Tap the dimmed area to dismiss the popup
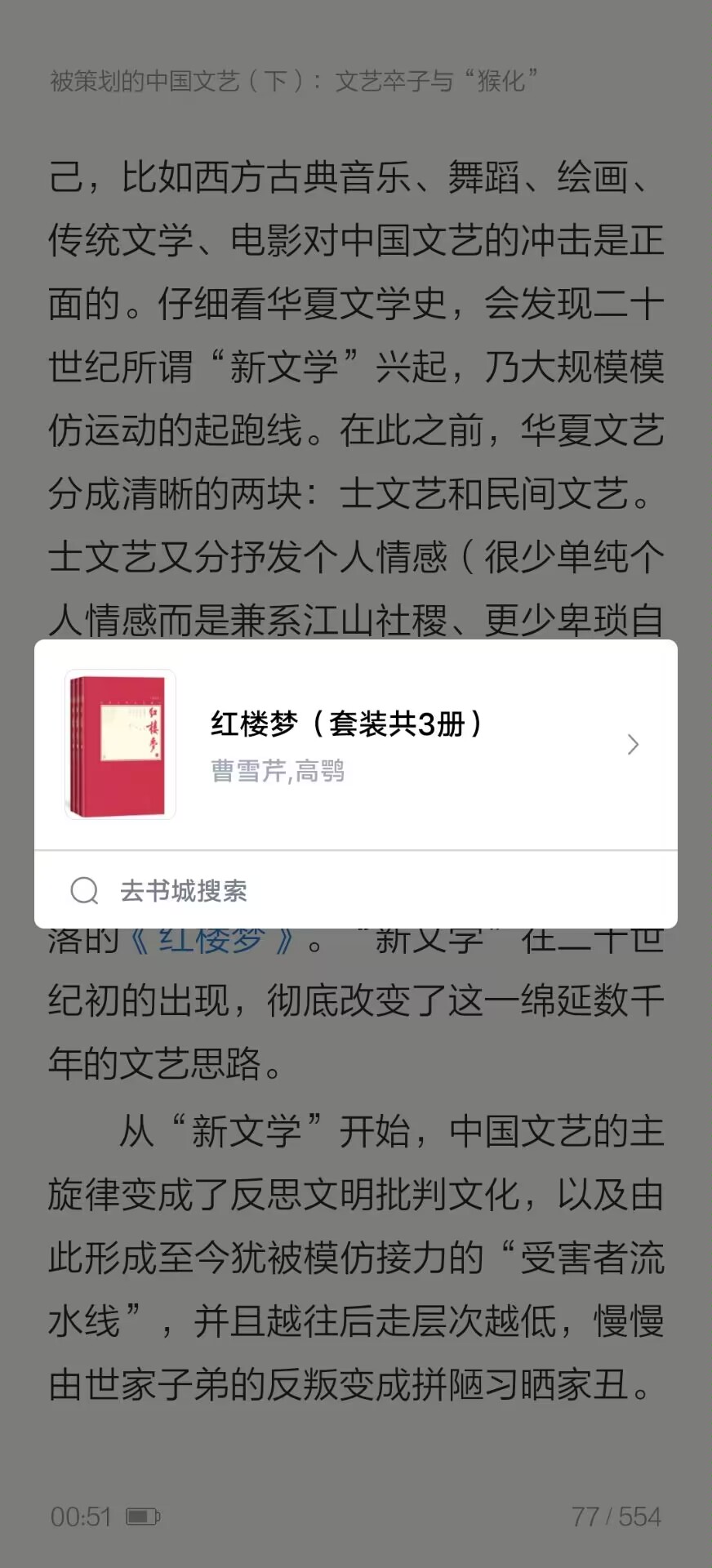The width and height of the screenshot is (712, 1568). tap(356, 327)
